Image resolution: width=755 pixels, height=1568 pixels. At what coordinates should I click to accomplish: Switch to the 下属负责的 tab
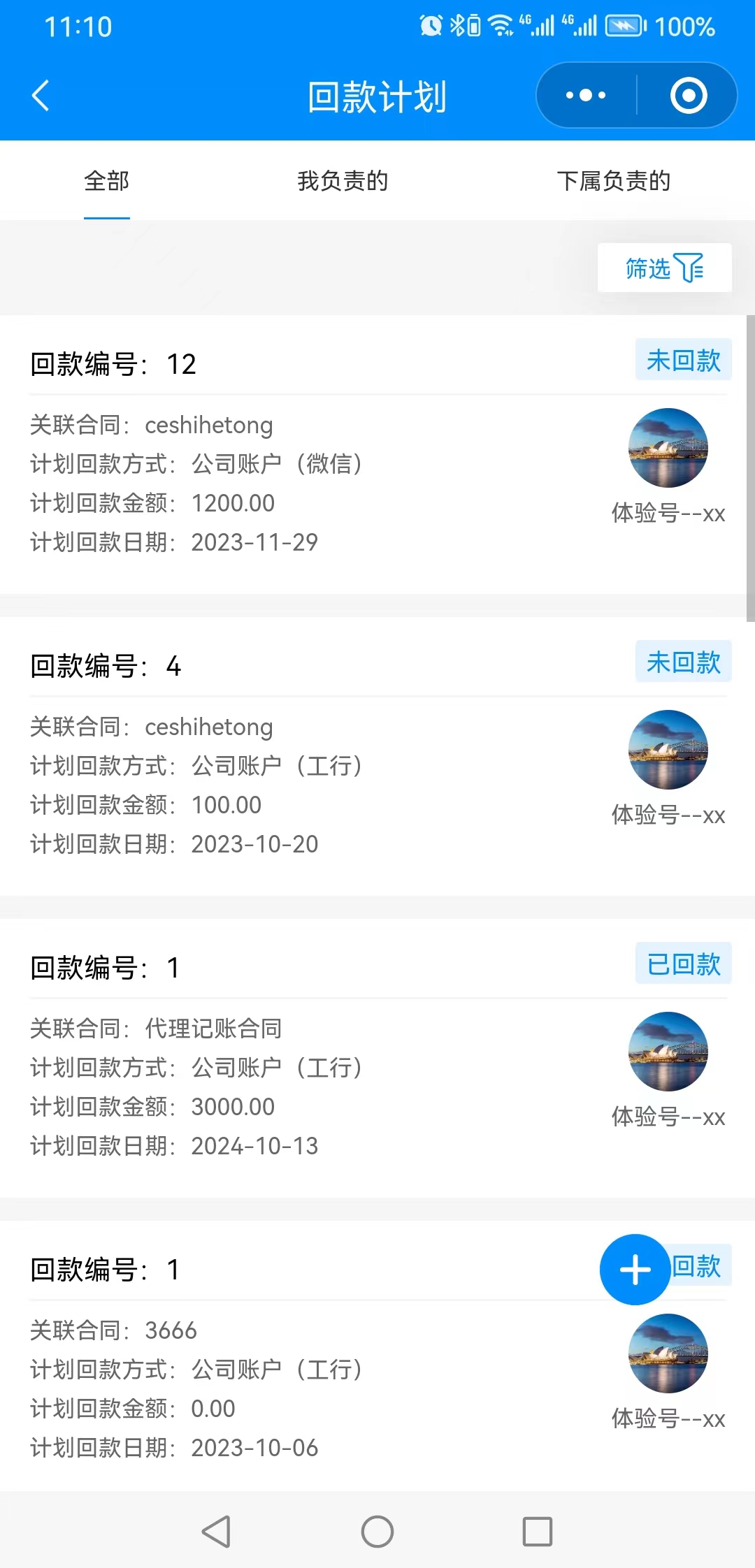[613, 181]
